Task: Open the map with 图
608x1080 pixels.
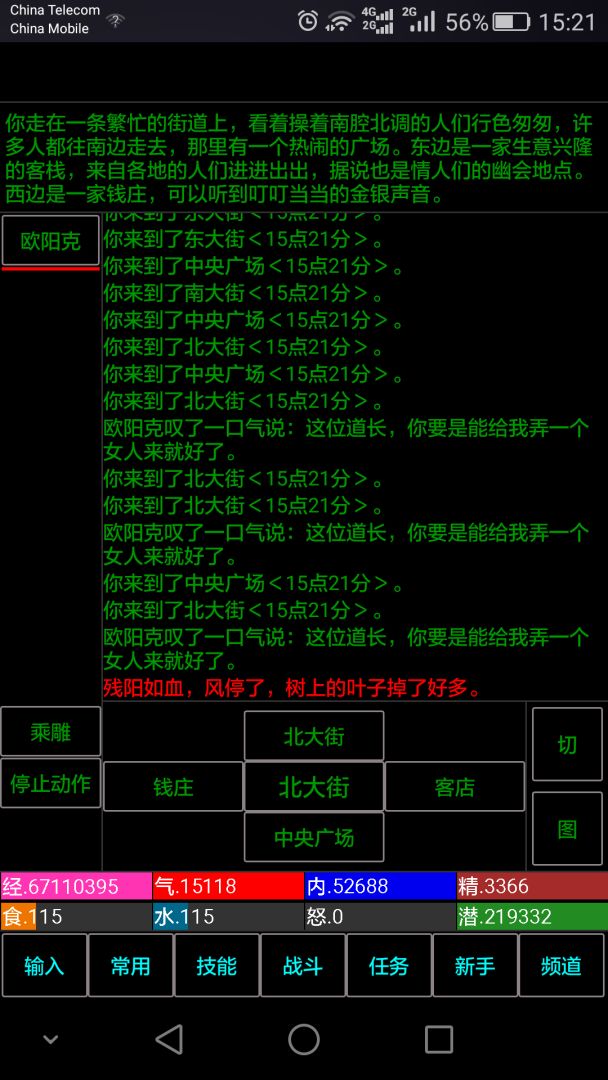Action: click(567, 829)
